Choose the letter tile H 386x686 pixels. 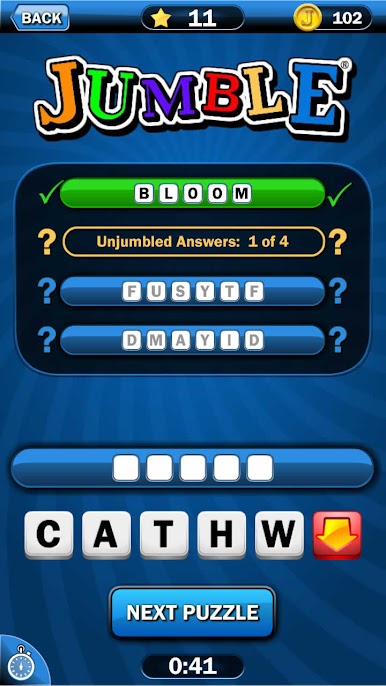[222, 535]
